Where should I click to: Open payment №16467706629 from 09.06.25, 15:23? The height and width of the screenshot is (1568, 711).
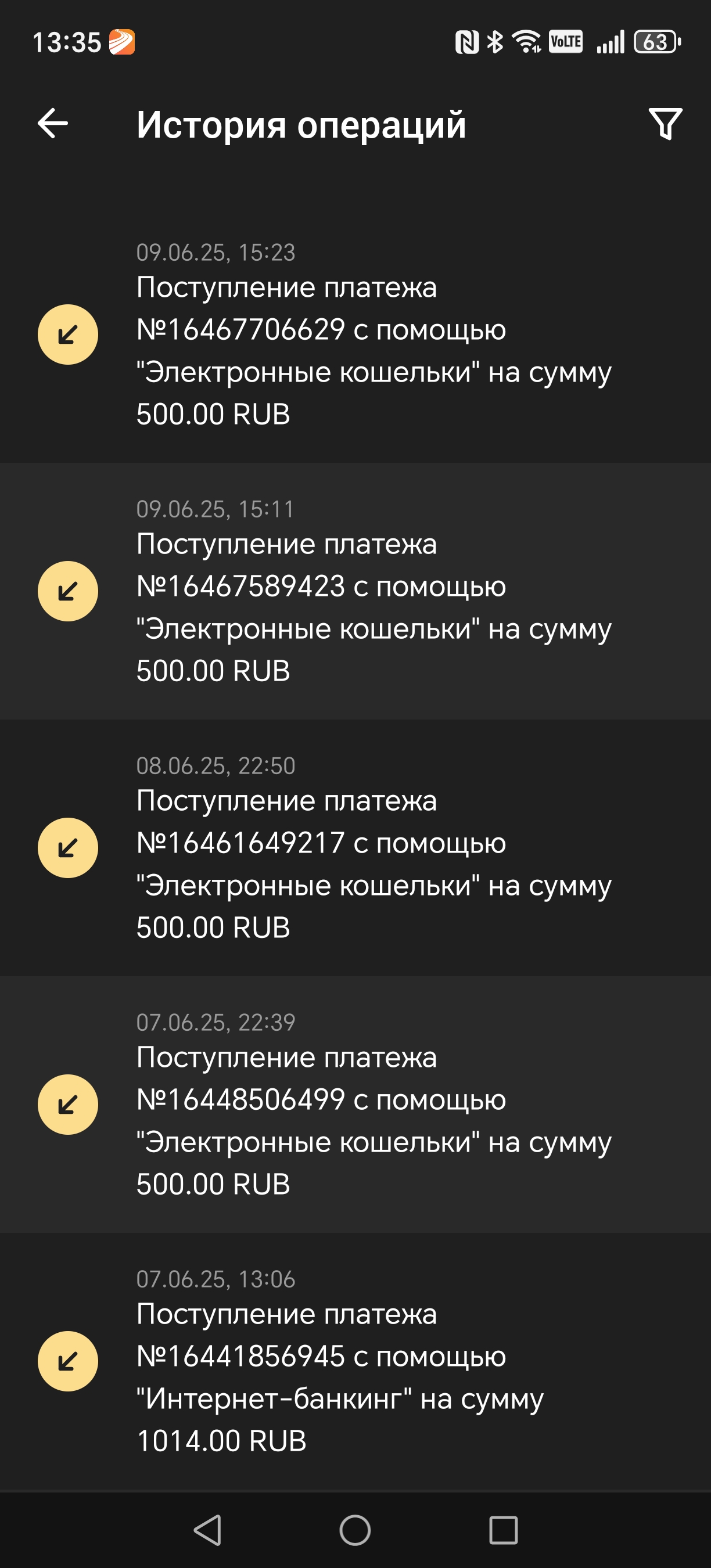355,334
